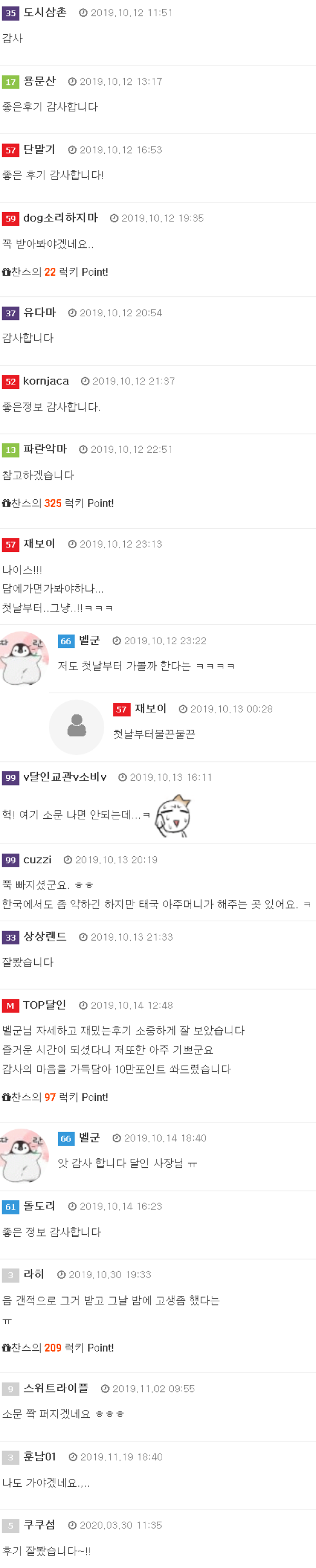
Task: Open dog소리하지마's username
Action: click(60, 218)
